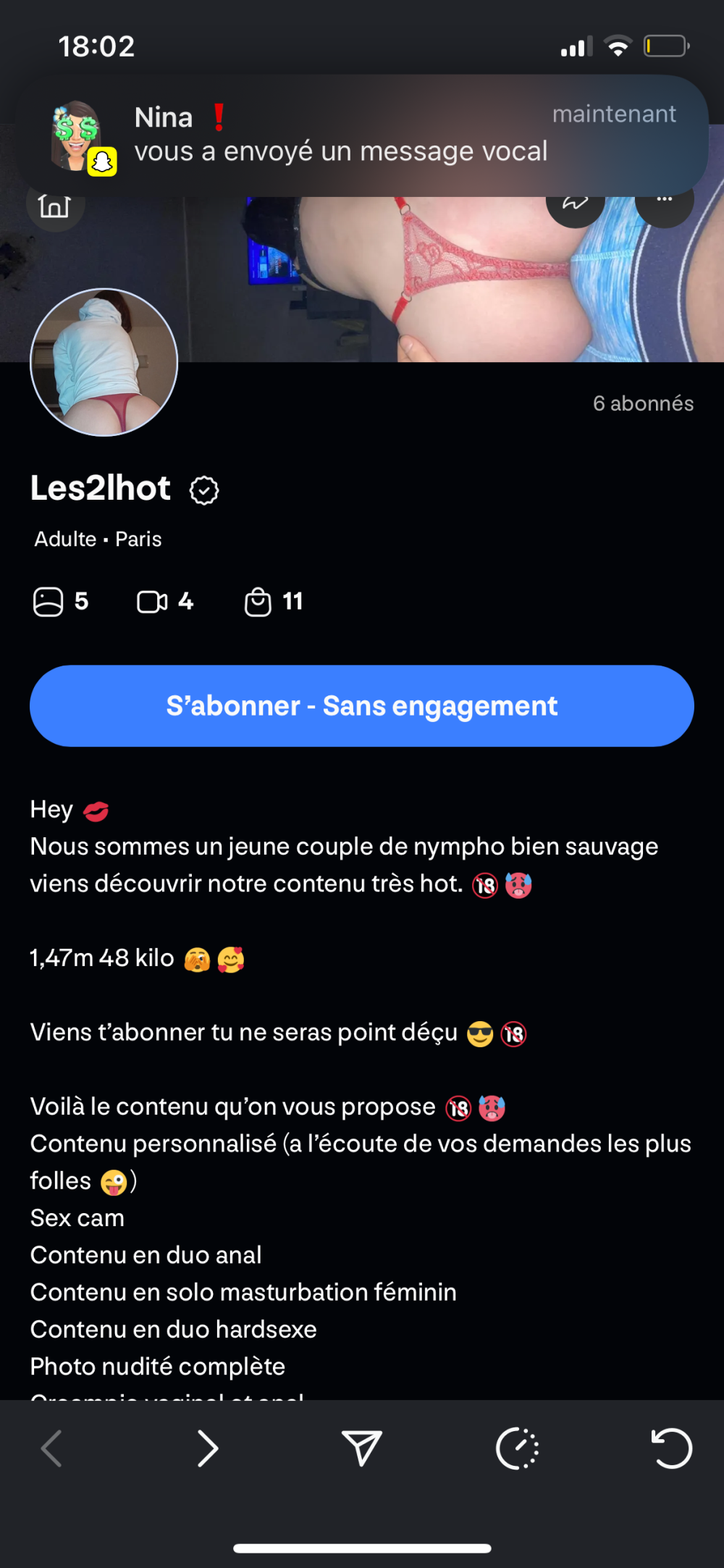Image resolution: width=724 pixels, height=1568 pixels.
Task: Go back to the previous page
Action: 52,1449
